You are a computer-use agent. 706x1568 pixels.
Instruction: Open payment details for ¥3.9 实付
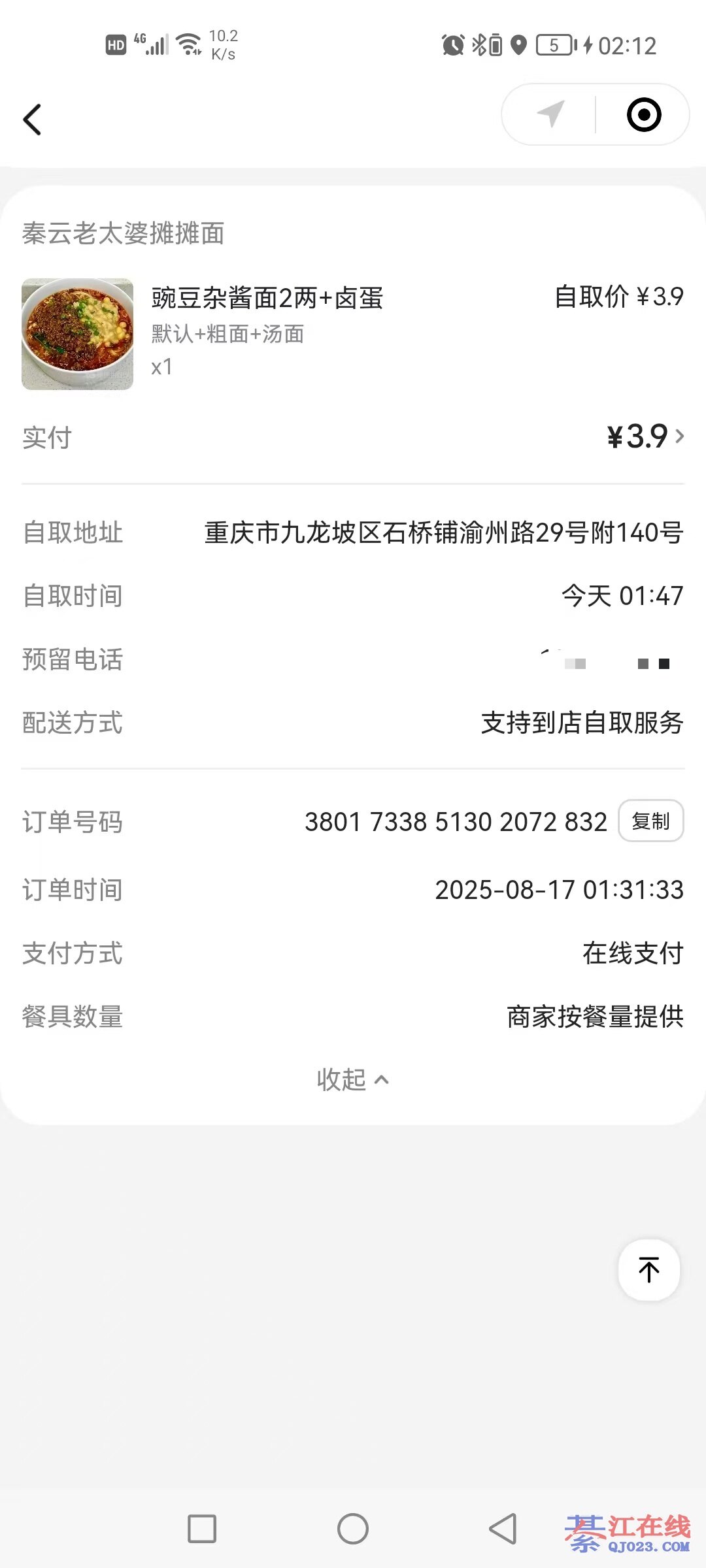click(x=645, y=436)
